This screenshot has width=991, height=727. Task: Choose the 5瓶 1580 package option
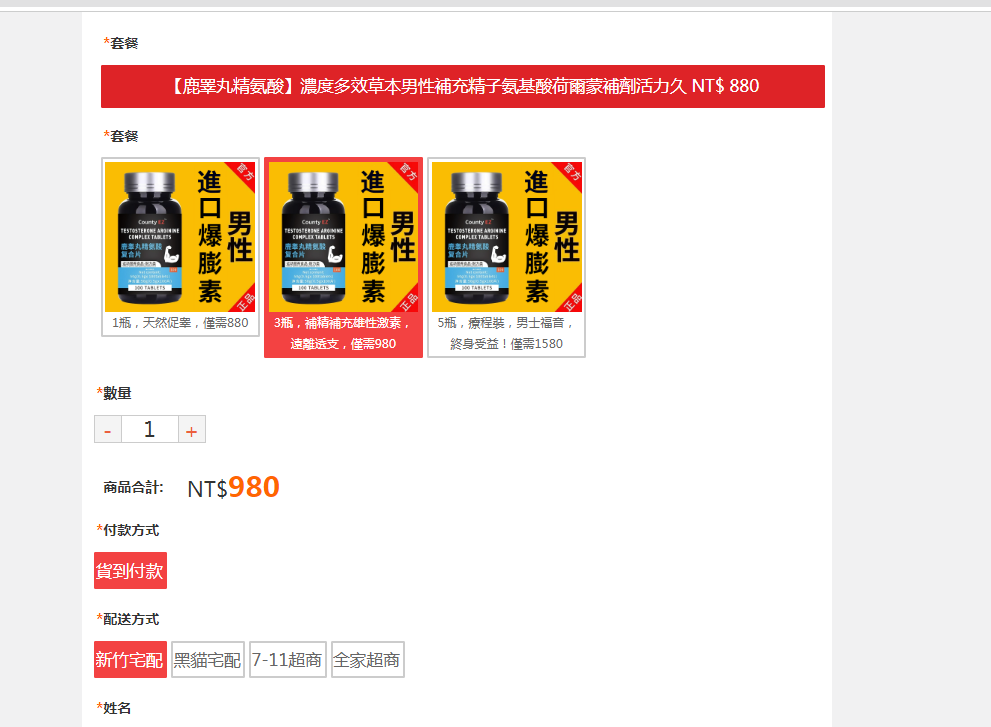[x=506, y=256]
